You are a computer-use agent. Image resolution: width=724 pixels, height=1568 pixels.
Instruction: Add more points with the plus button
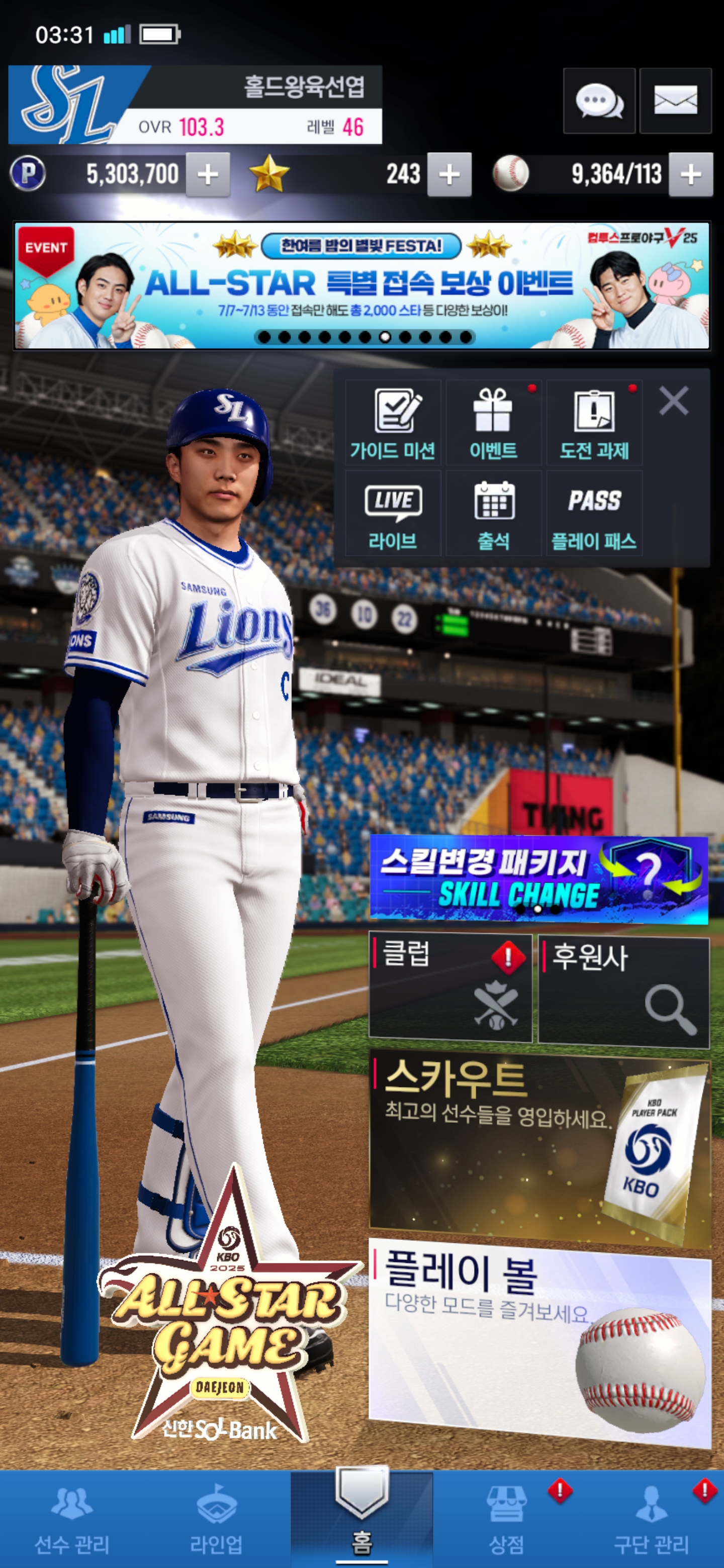click(x=208, y=175)
